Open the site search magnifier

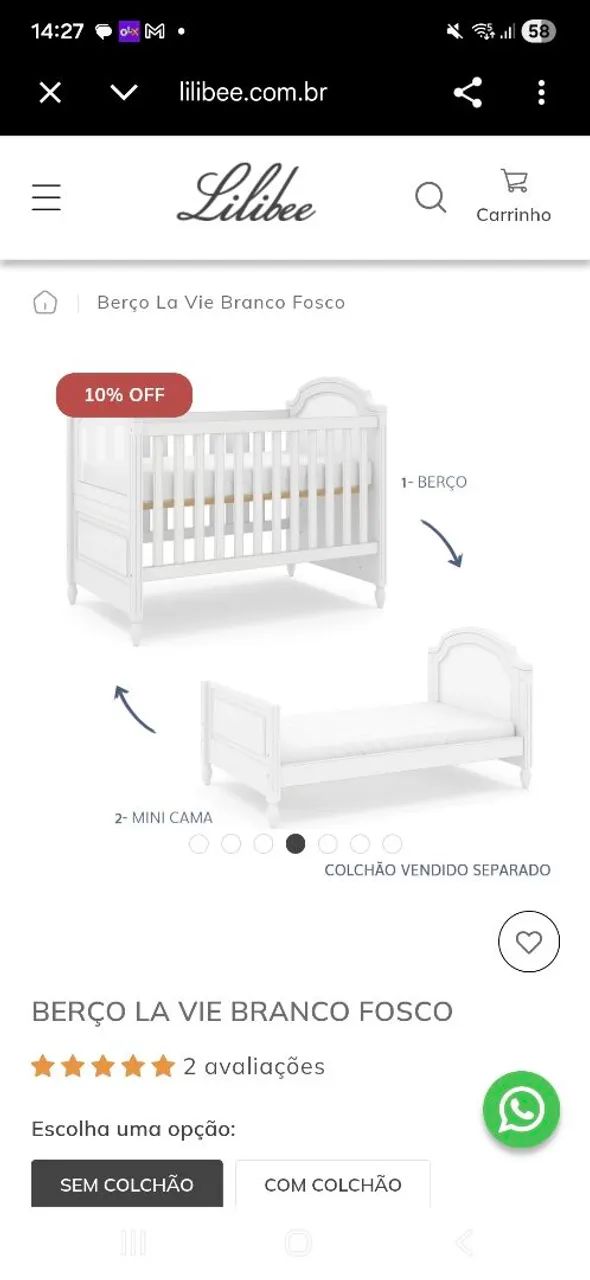(431, 198)
